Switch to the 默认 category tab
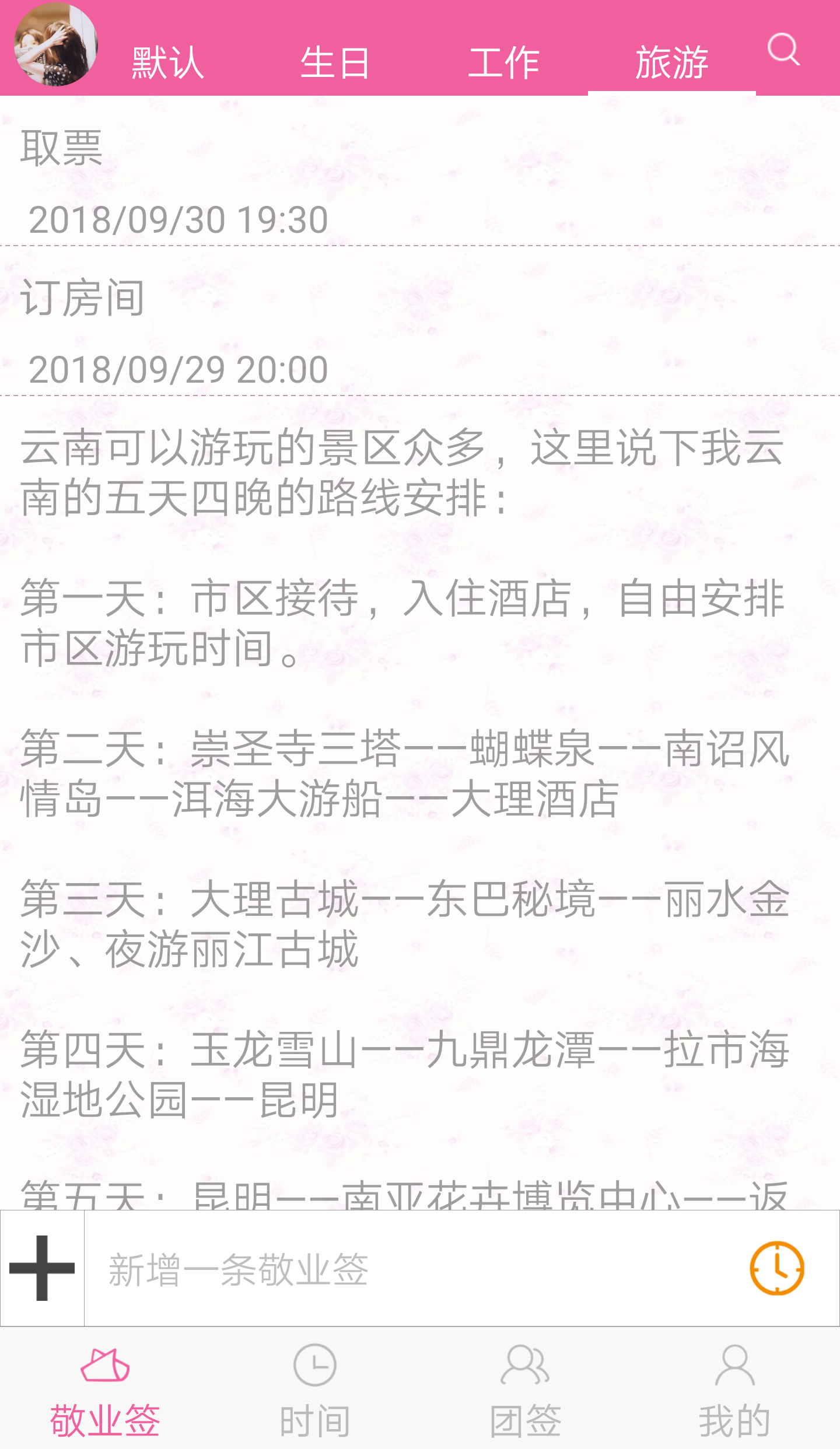Image resolution: width=840 pixels, height=1449 pixels. (x=168, y=62)
